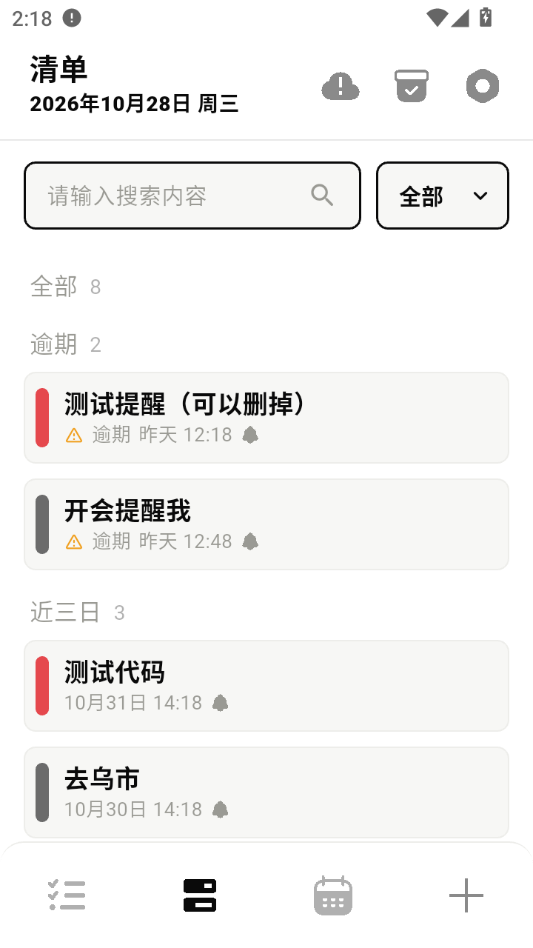Open the cloud sync warning icon
The image size is (533, 948).
[x=340, y=86]
